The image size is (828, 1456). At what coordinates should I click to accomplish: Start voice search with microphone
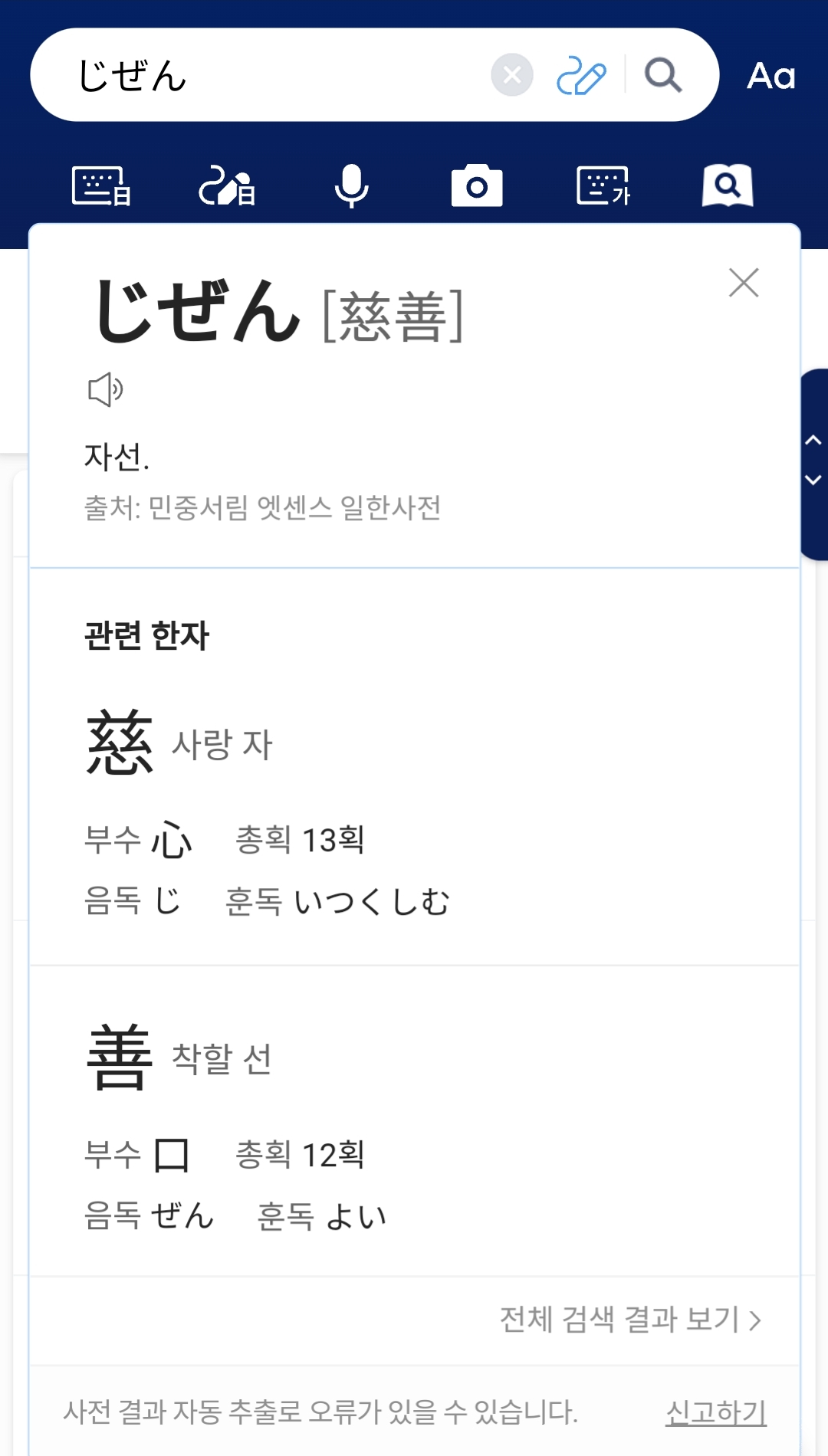[x=352, y=185]
